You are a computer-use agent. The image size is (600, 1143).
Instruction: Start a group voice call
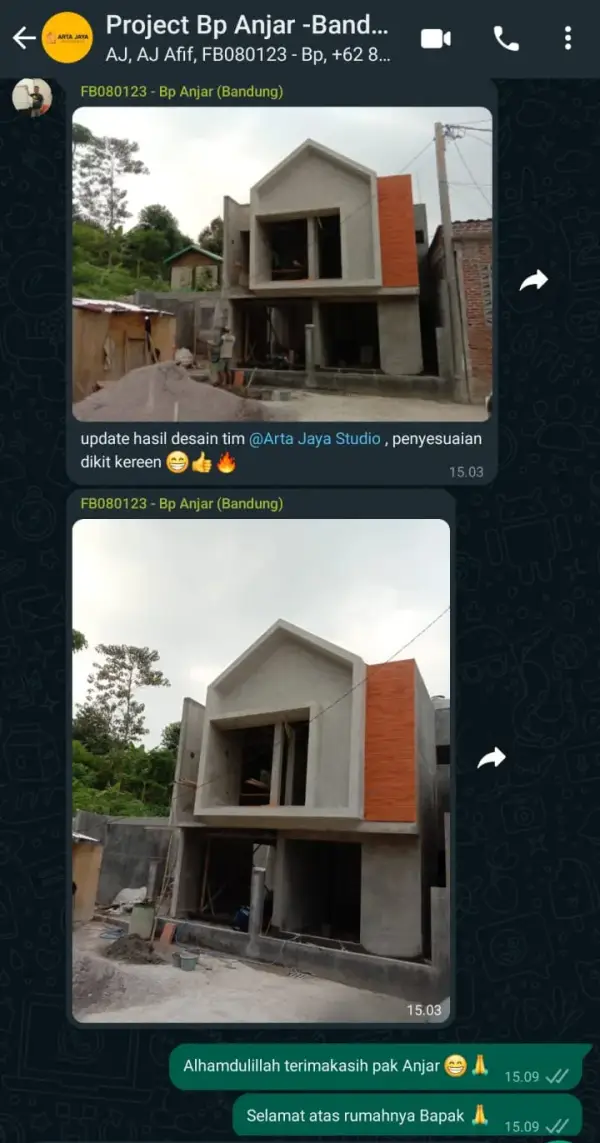(x=506, y=38)
